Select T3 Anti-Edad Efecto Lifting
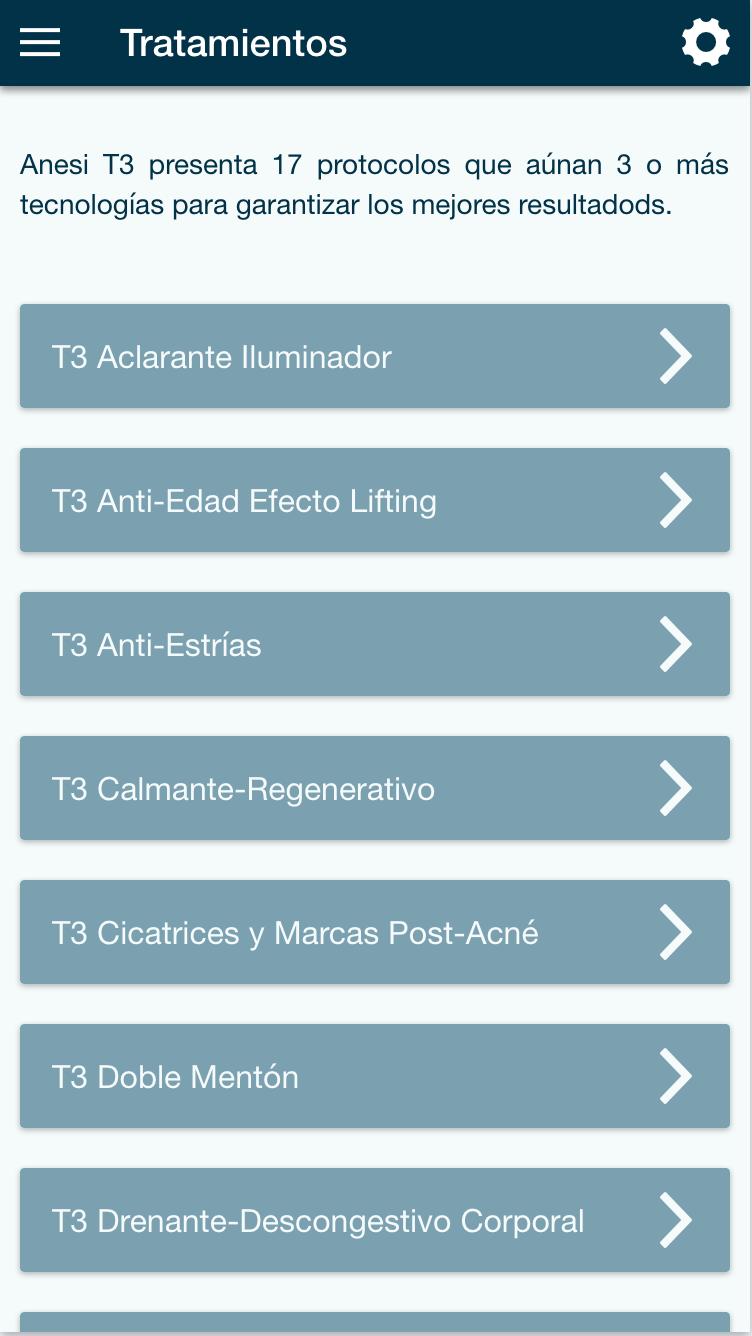Image resolution: width=752 pixels, height=1336 pixels. pyautogui.click(x=375, y=500)
